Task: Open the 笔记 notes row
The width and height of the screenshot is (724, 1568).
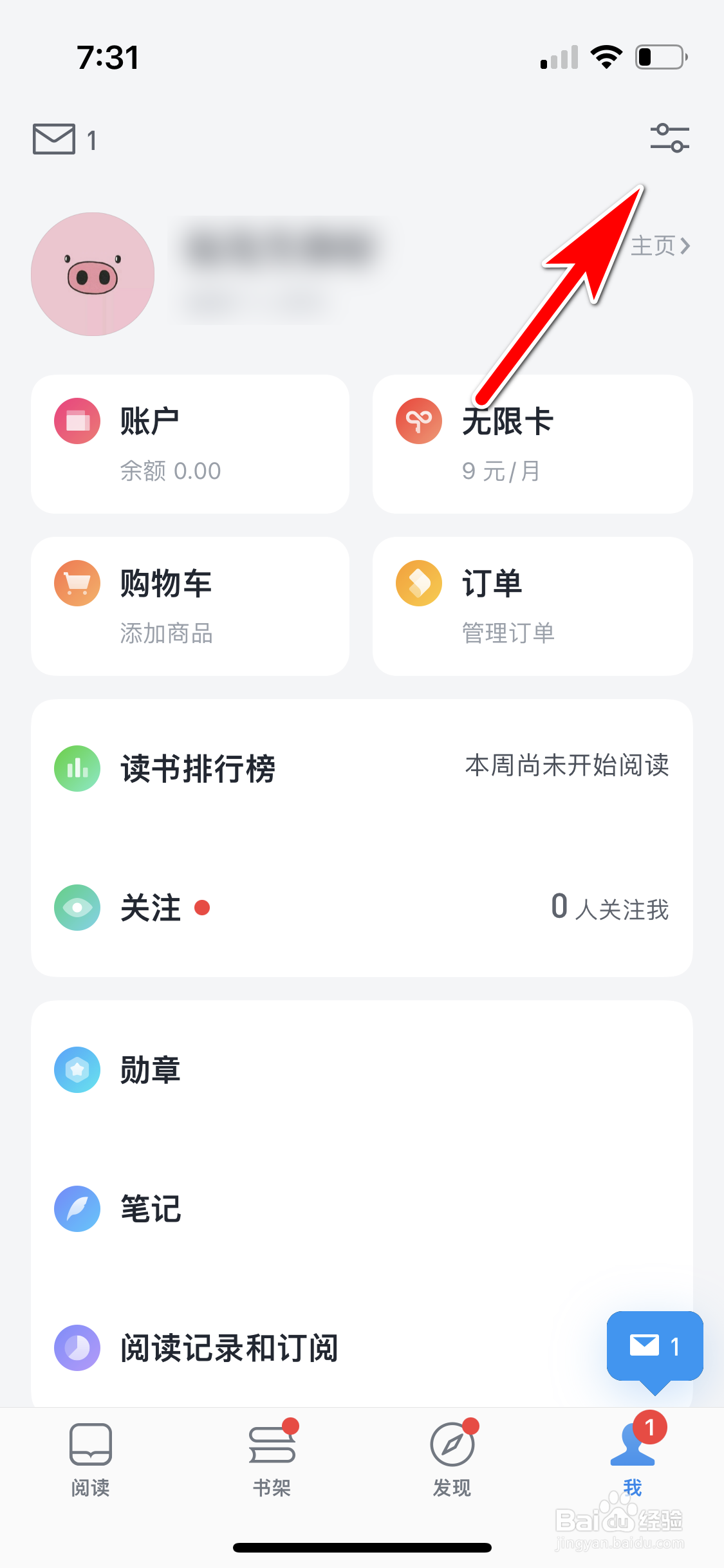Action: [362, 1209]
